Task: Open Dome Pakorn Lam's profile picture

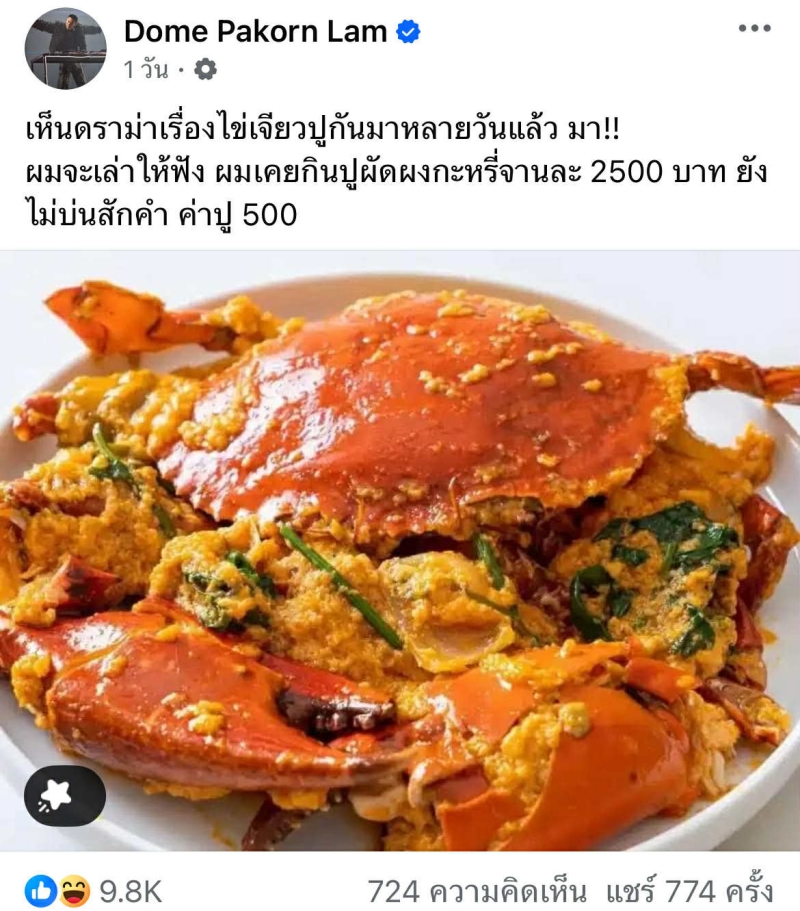Action: 66,48
